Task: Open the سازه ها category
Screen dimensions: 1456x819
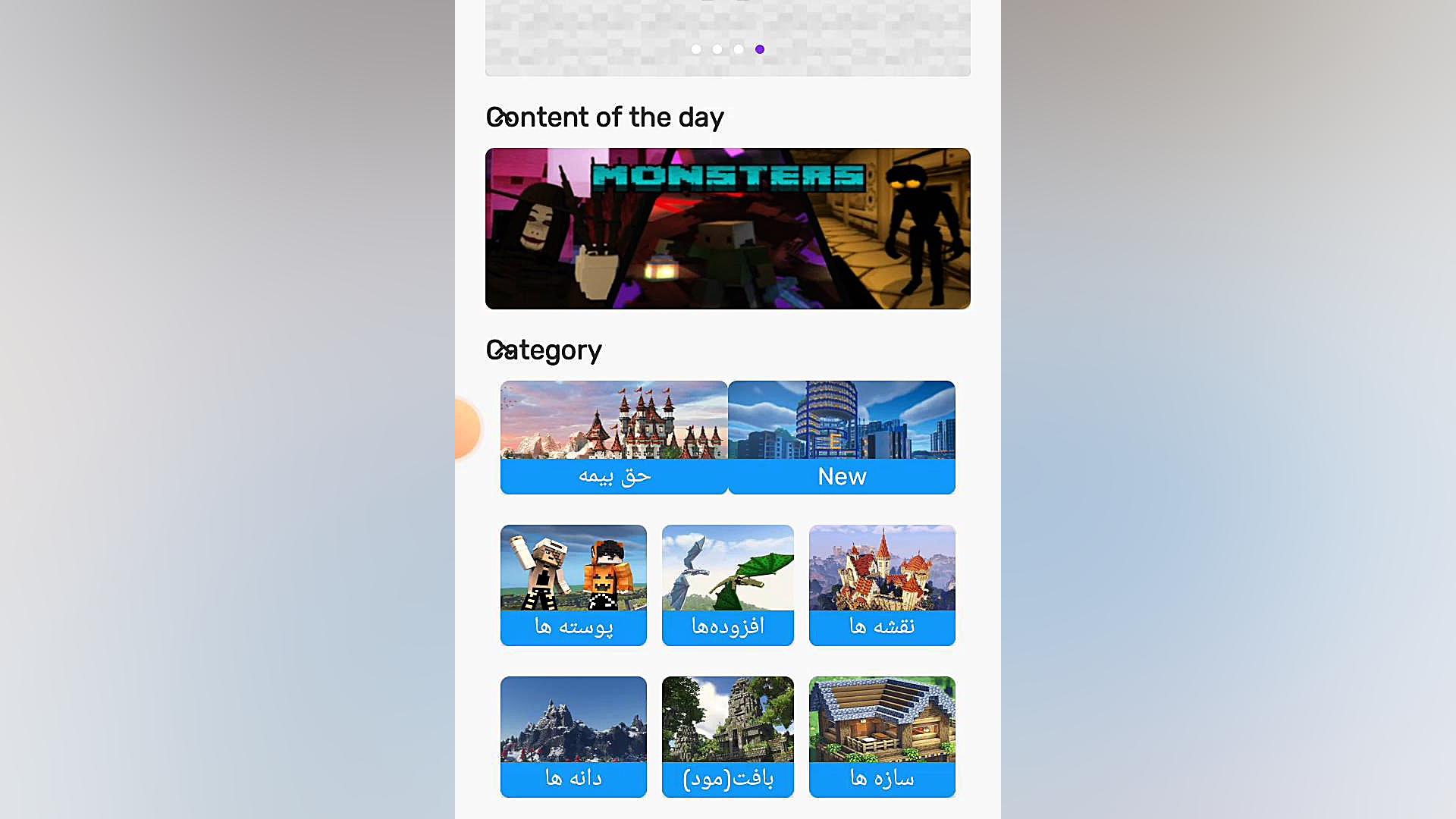Action: point(881,736)
